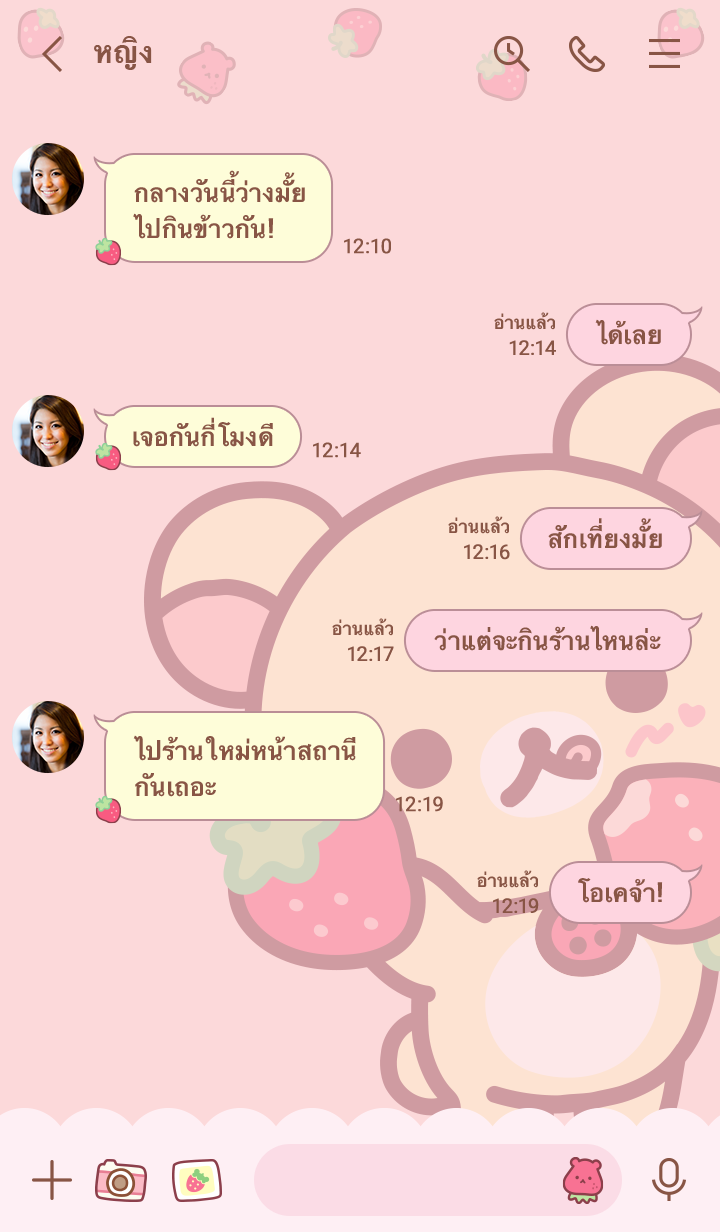Start a voice call with หญิง
720x1232 pixels.
pos(587,54)
